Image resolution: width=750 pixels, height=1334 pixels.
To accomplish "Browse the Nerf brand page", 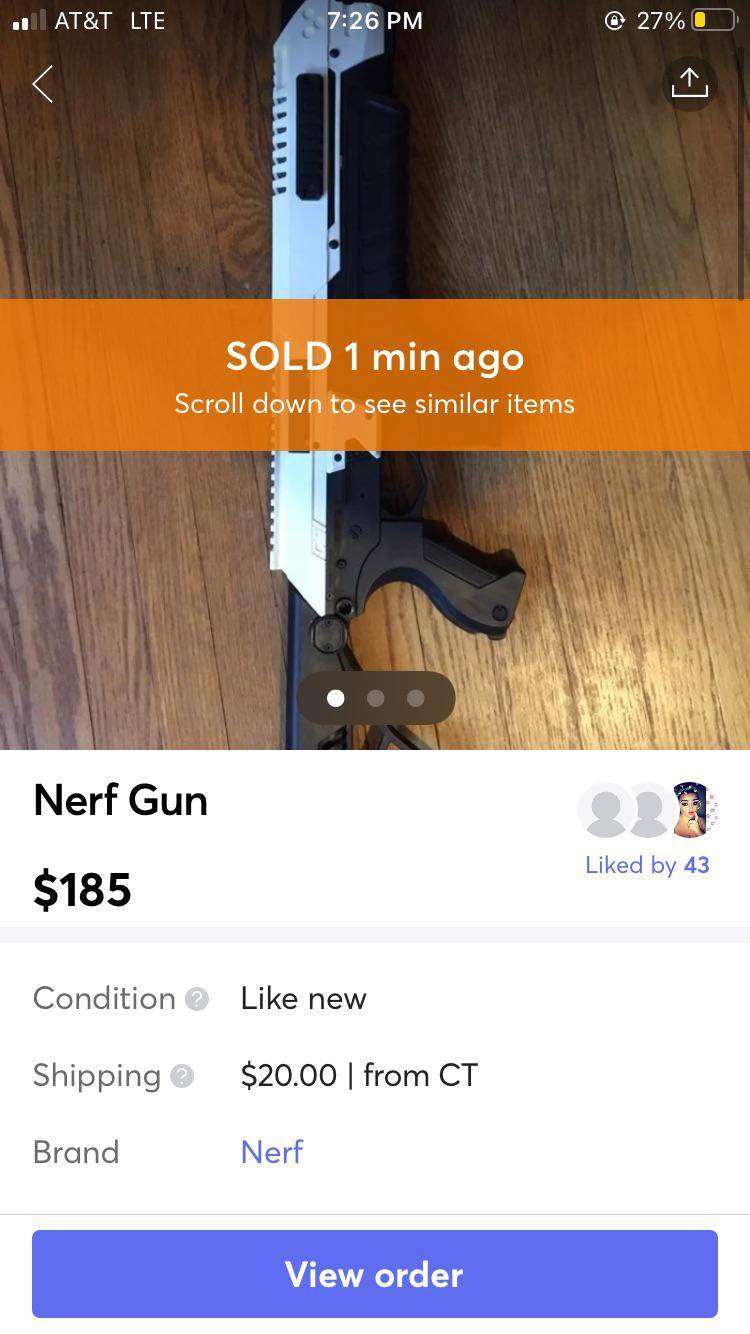I will [271, 1152].
